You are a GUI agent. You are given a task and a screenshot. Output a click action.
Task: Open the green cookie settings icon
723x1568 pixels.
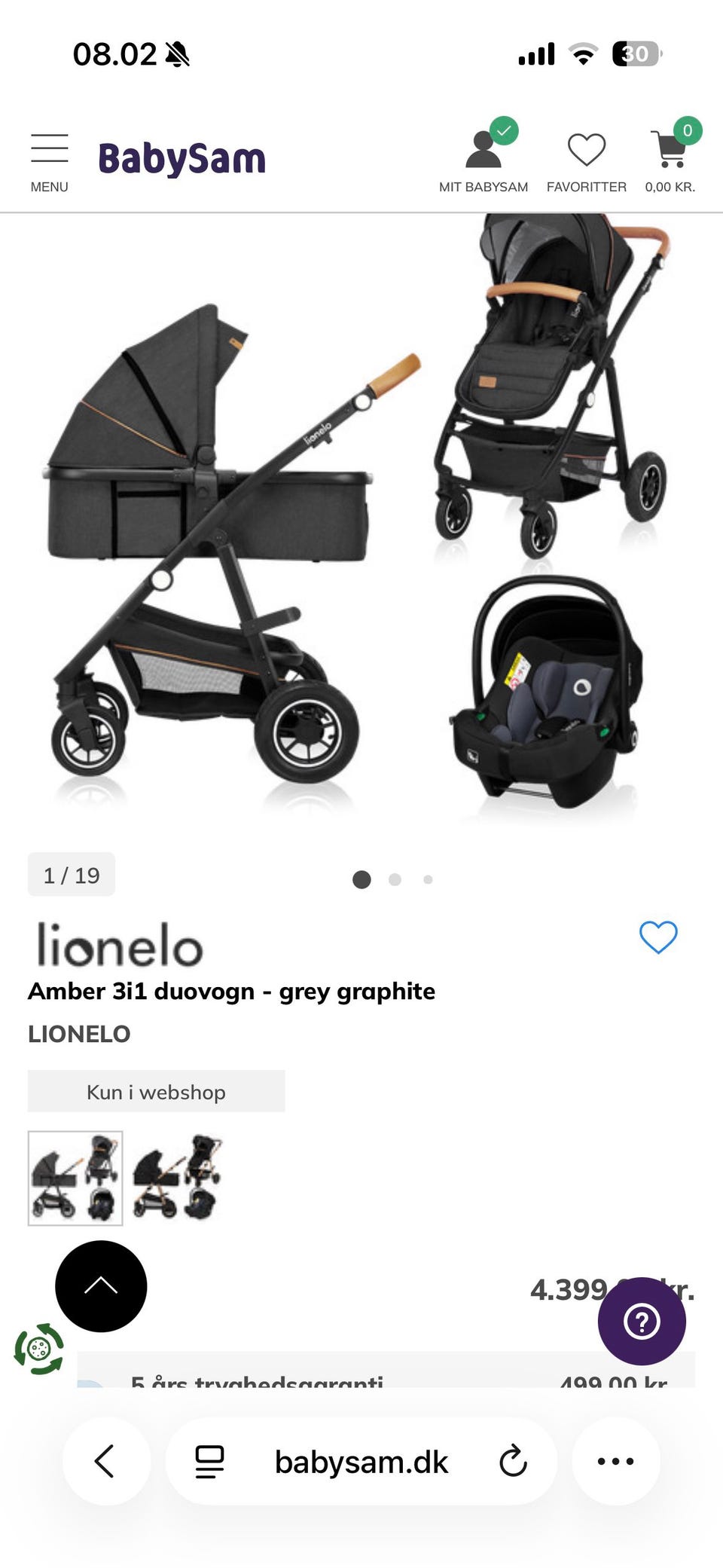(39, 1349)
